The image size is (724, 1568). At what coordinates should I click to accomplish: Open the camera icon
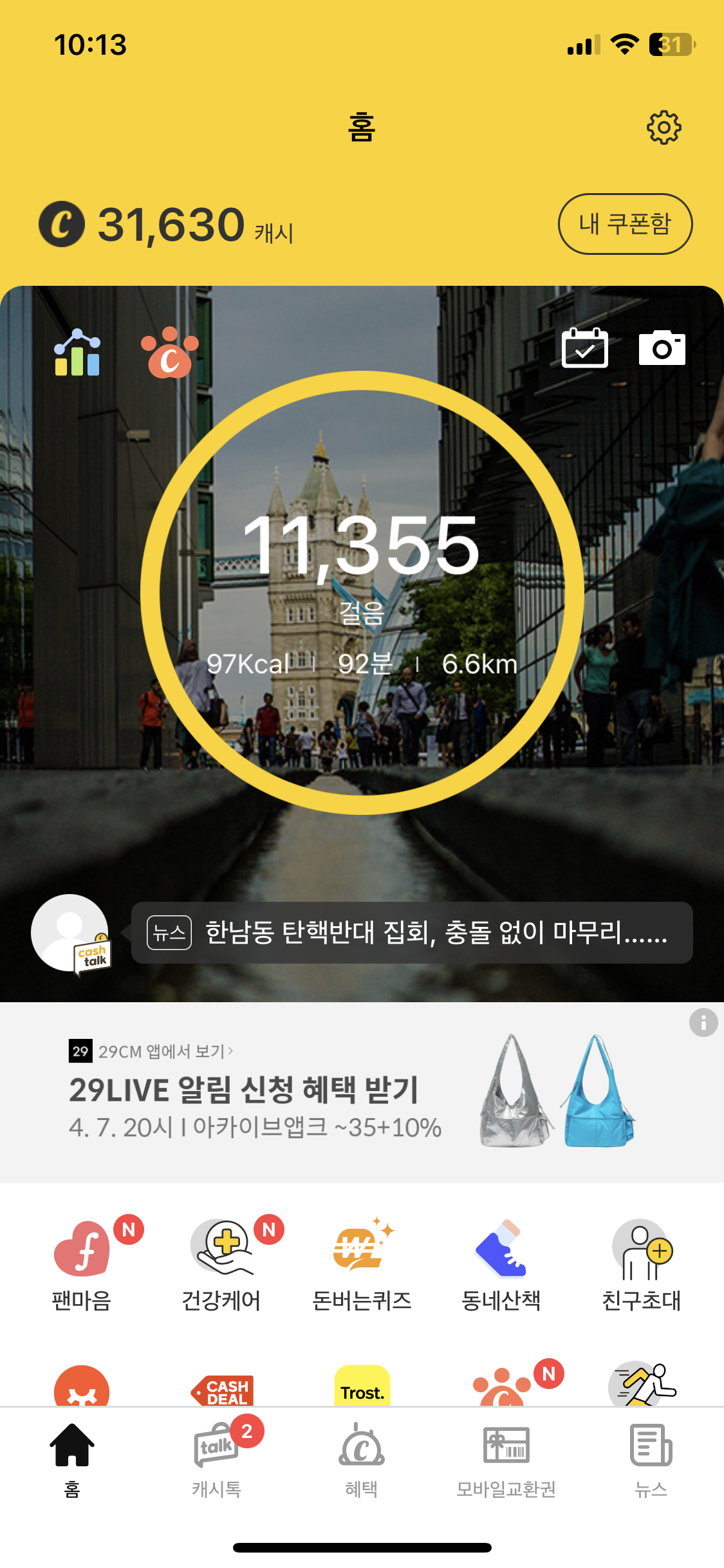[x=662, y=348]
